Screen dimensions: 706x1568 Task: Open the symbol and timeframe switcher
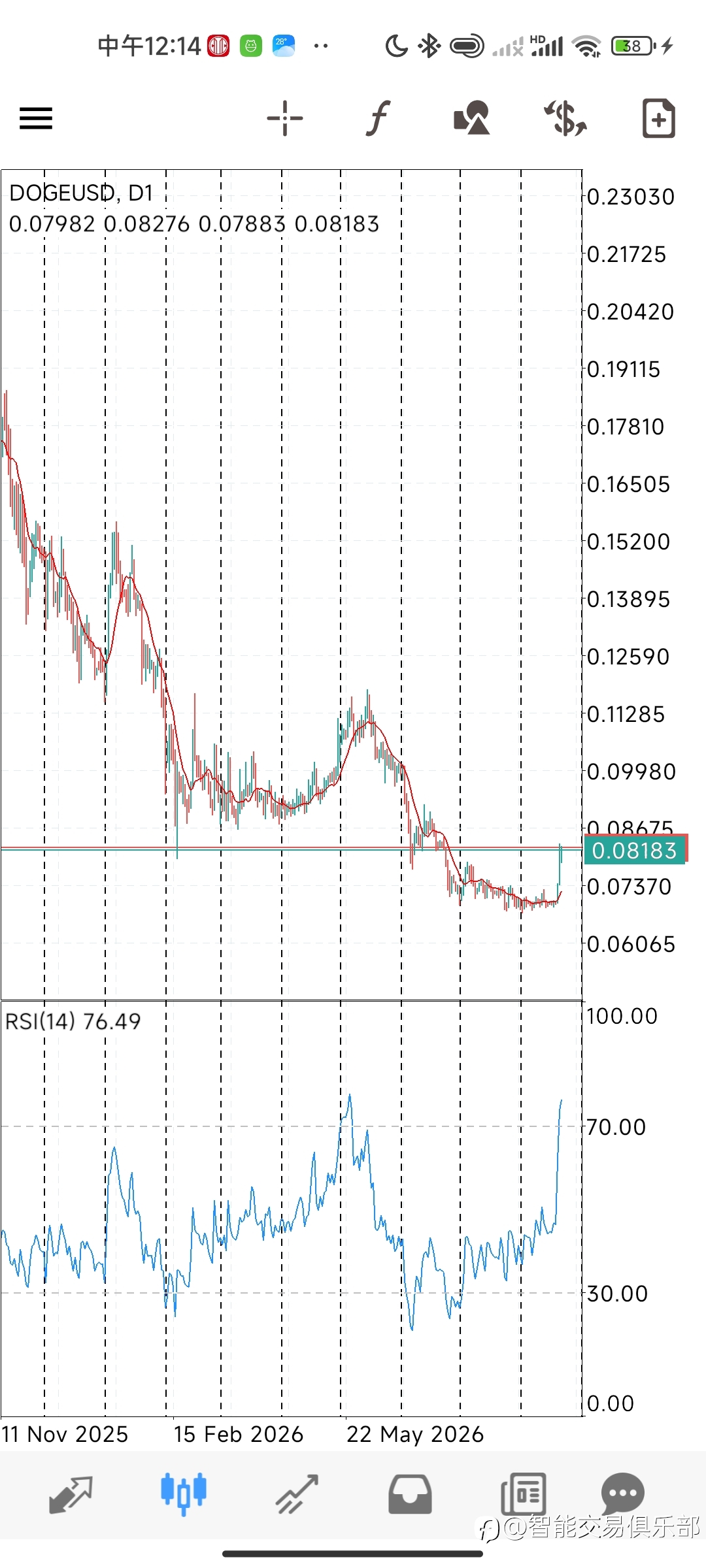pyautogui.click(x=565, y=118)
